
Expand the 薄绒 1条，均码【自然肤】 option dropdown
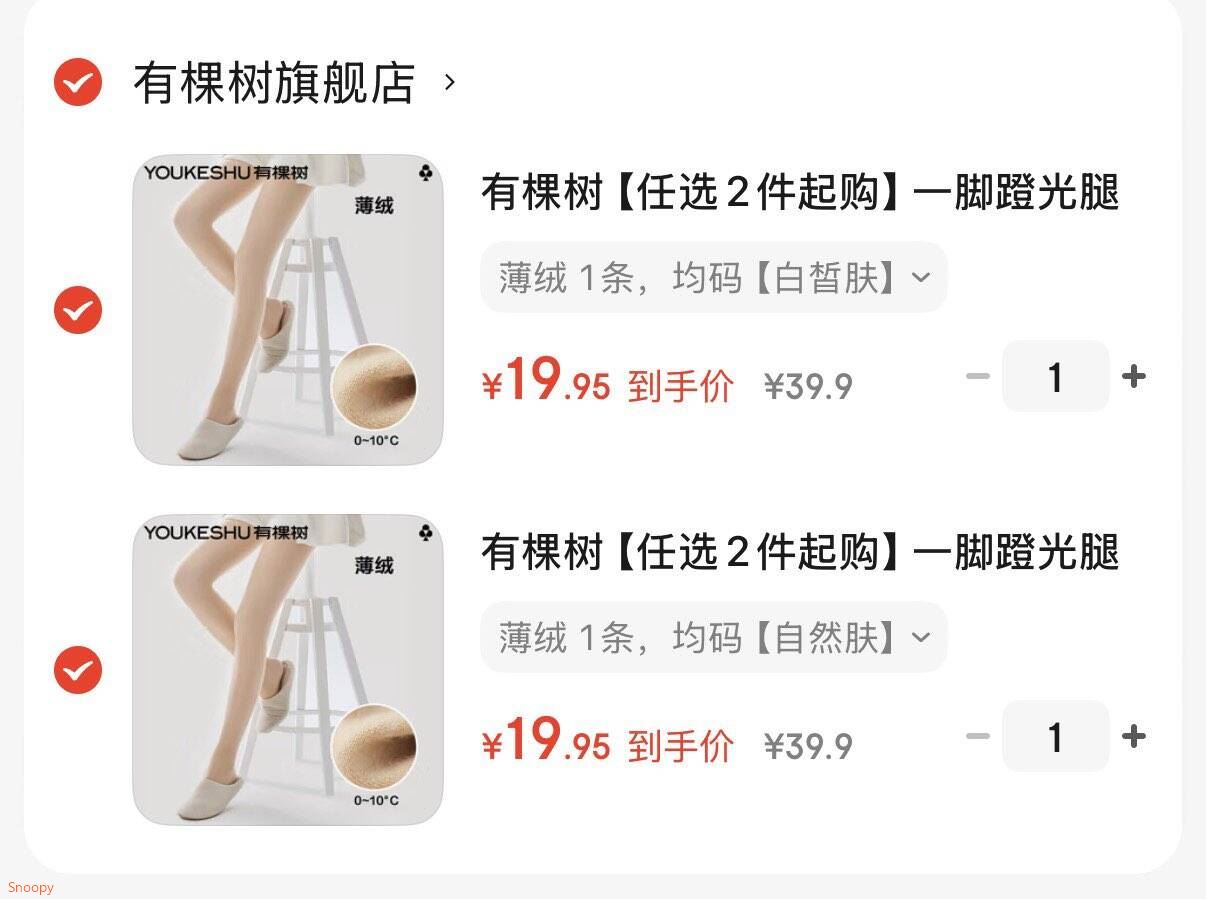(x=713, y=637)
